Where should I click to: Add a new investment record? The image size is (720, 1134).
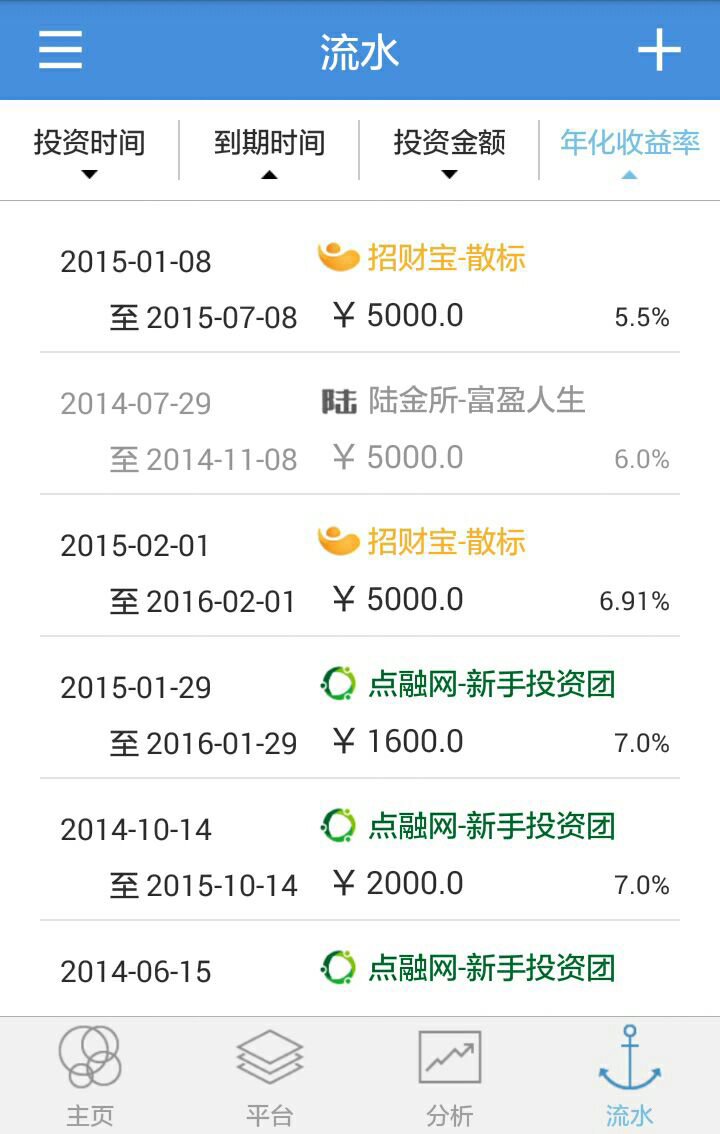coord(659,50)
